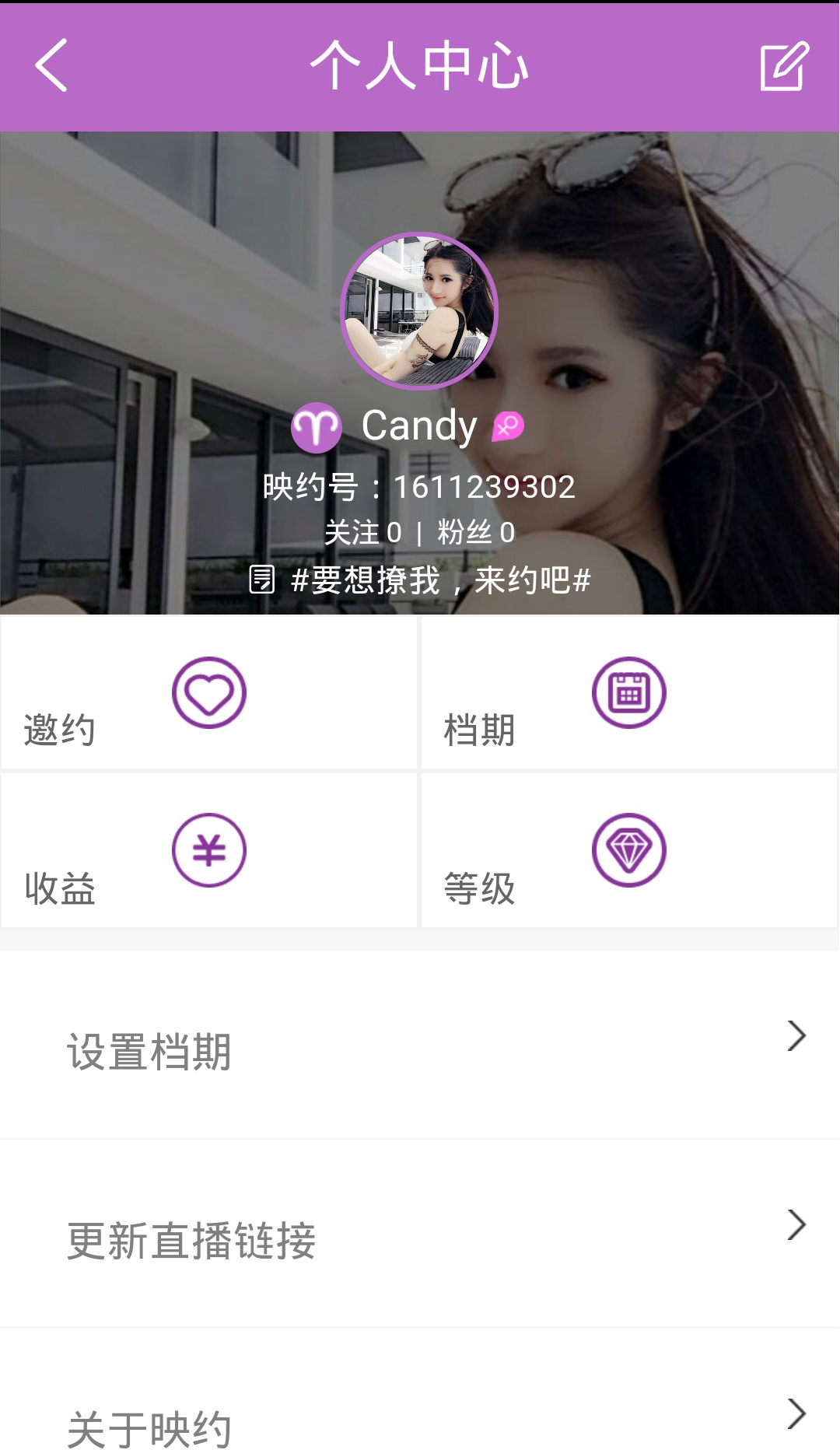Viewport: 840px width, 1450px height.
Task: Tap the 关注 0 count
Action: point(362,533)
